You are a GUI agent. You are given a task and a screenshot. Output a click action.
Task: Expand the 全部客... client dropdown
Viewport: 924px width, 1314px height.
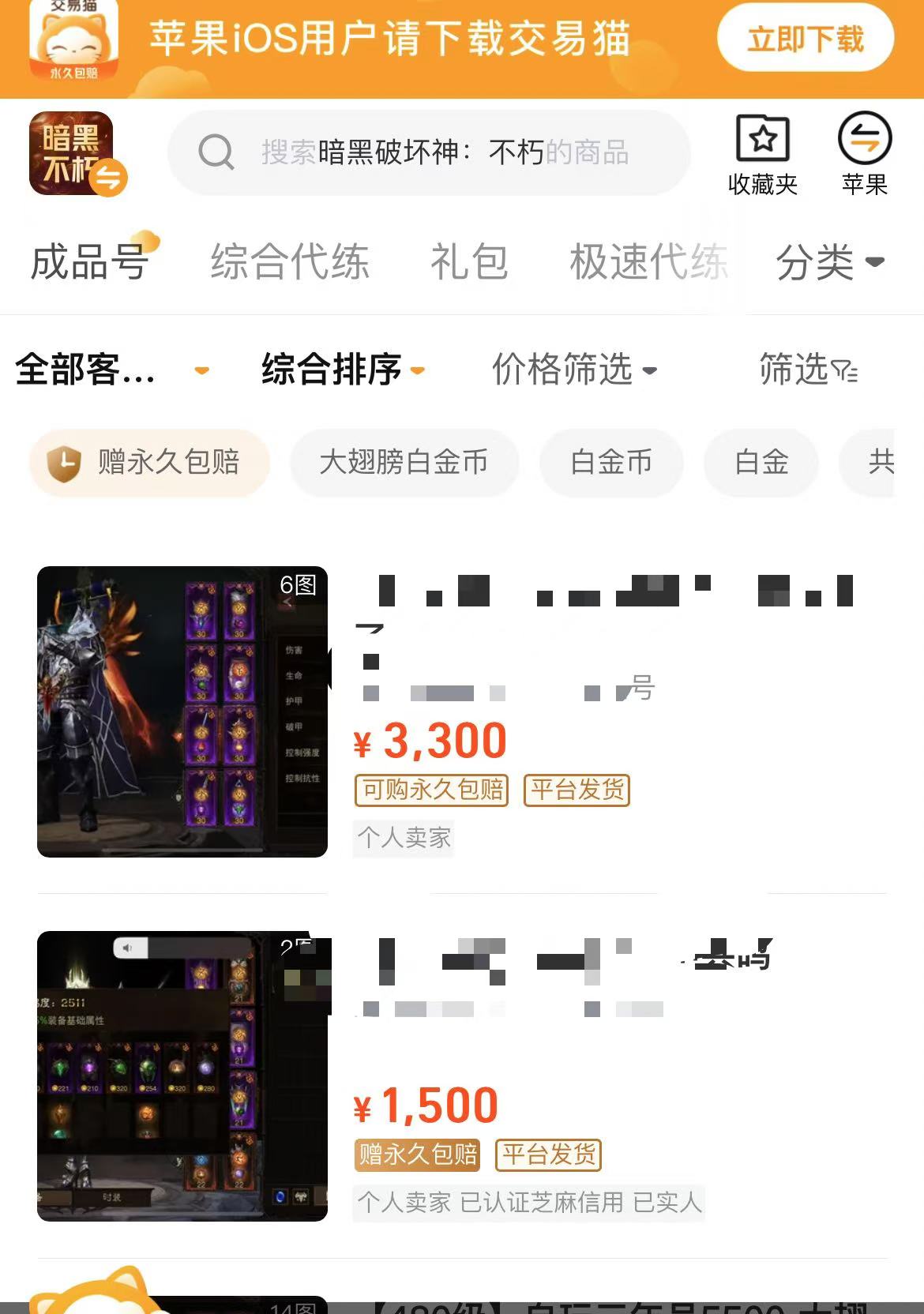111,370
